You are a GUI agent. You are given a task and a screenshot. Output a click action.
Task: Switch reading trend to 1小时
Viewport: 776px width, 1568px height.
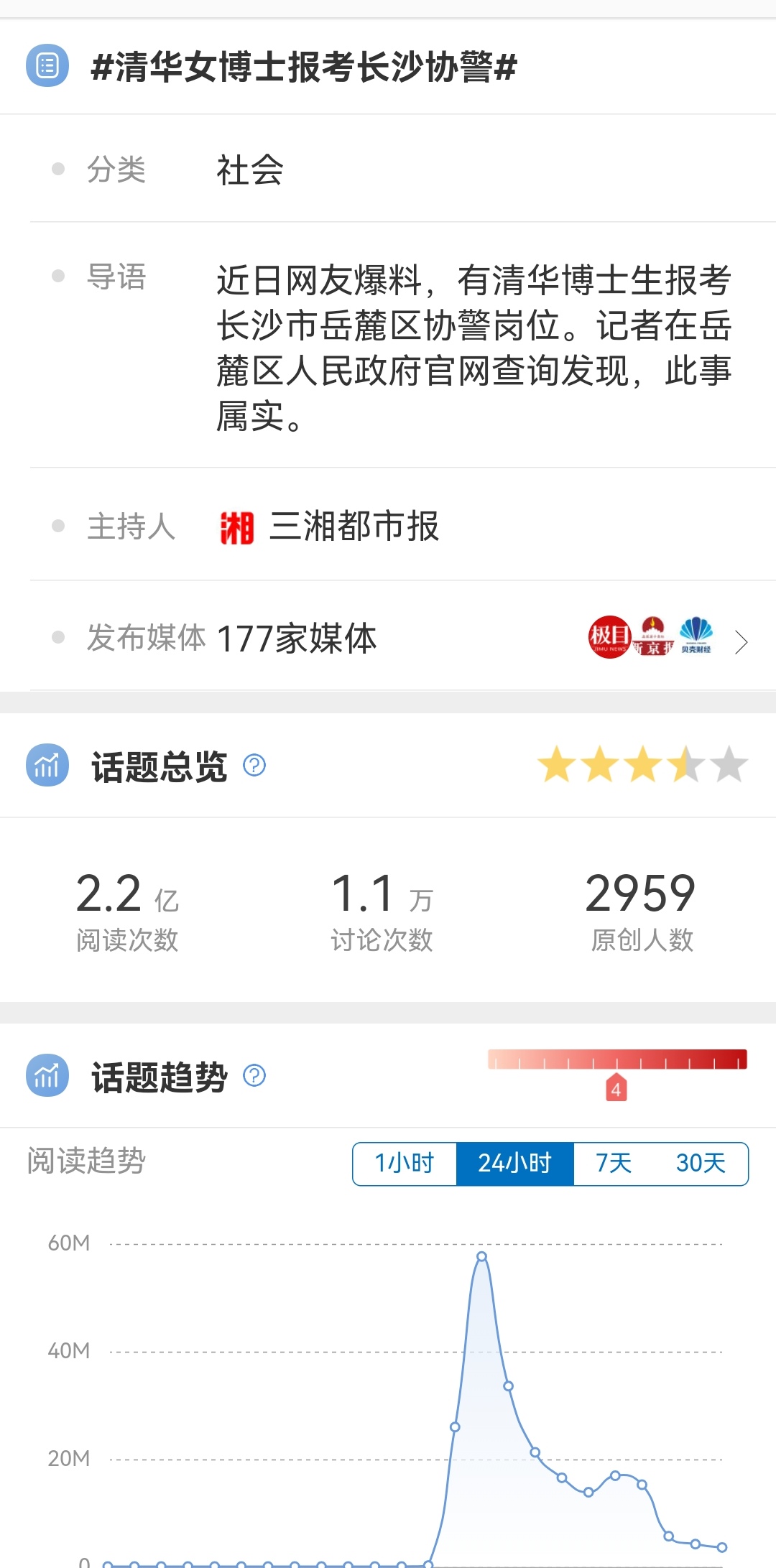(x=405, y=1163)
